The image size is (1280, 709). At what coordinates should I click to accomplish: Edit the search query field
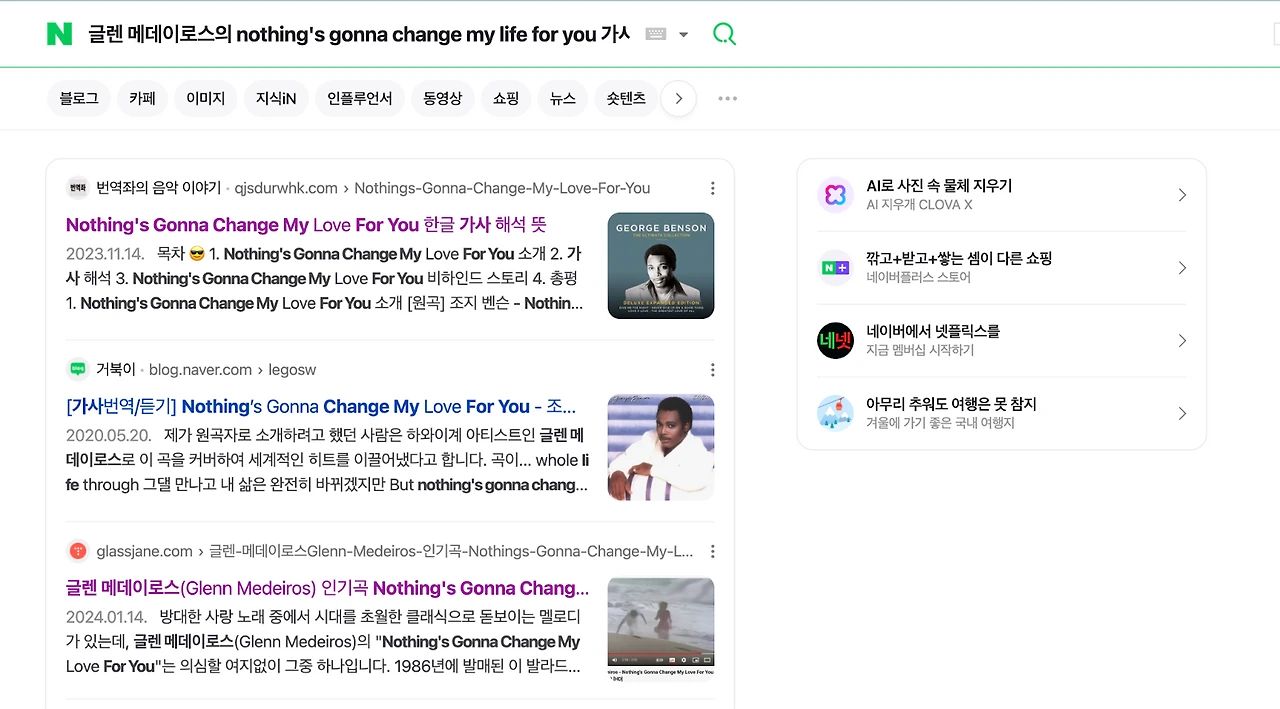[359, 34]
